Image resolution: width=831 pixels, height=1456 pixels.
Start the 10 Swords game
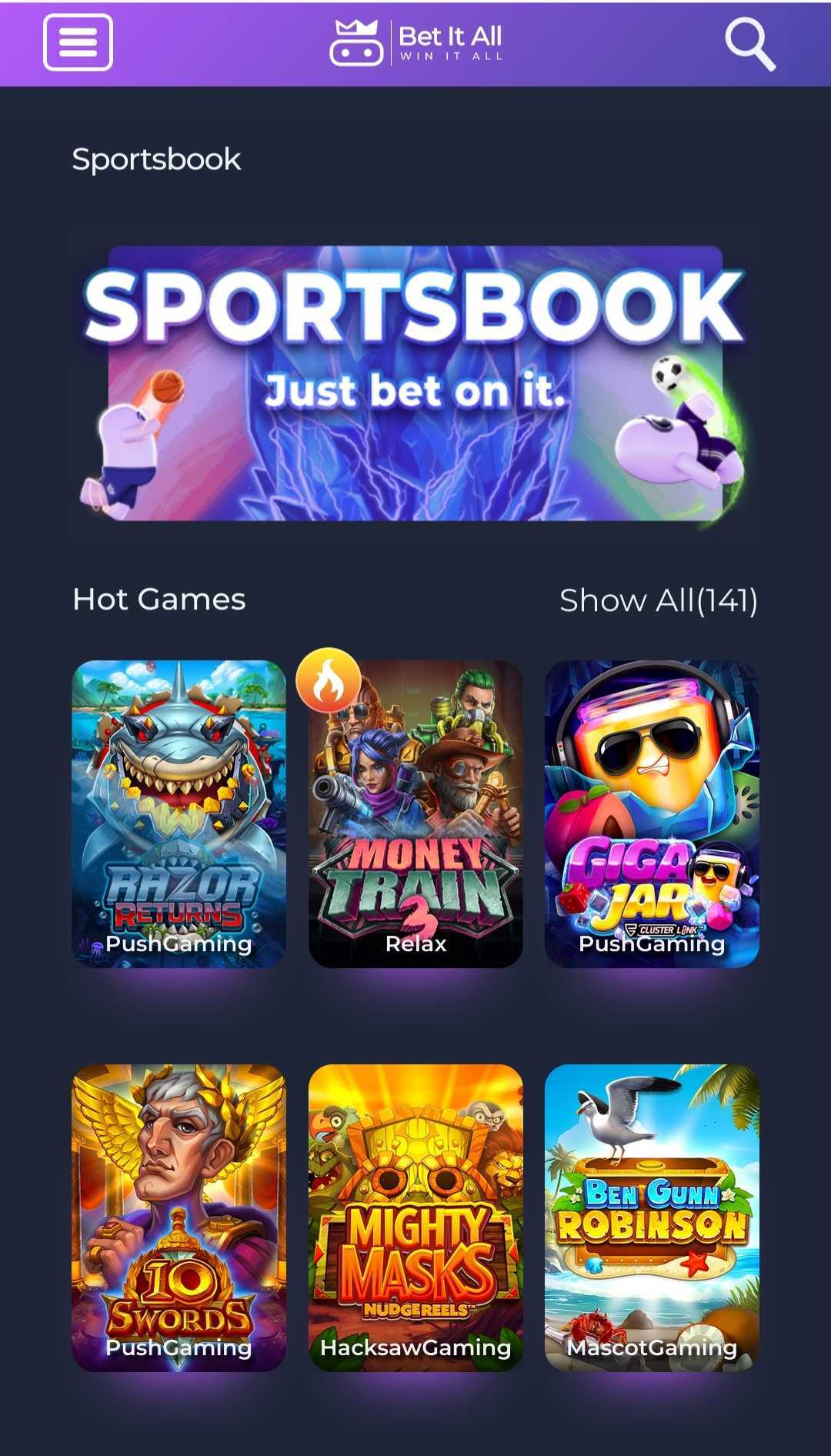tap(179, 1217)
